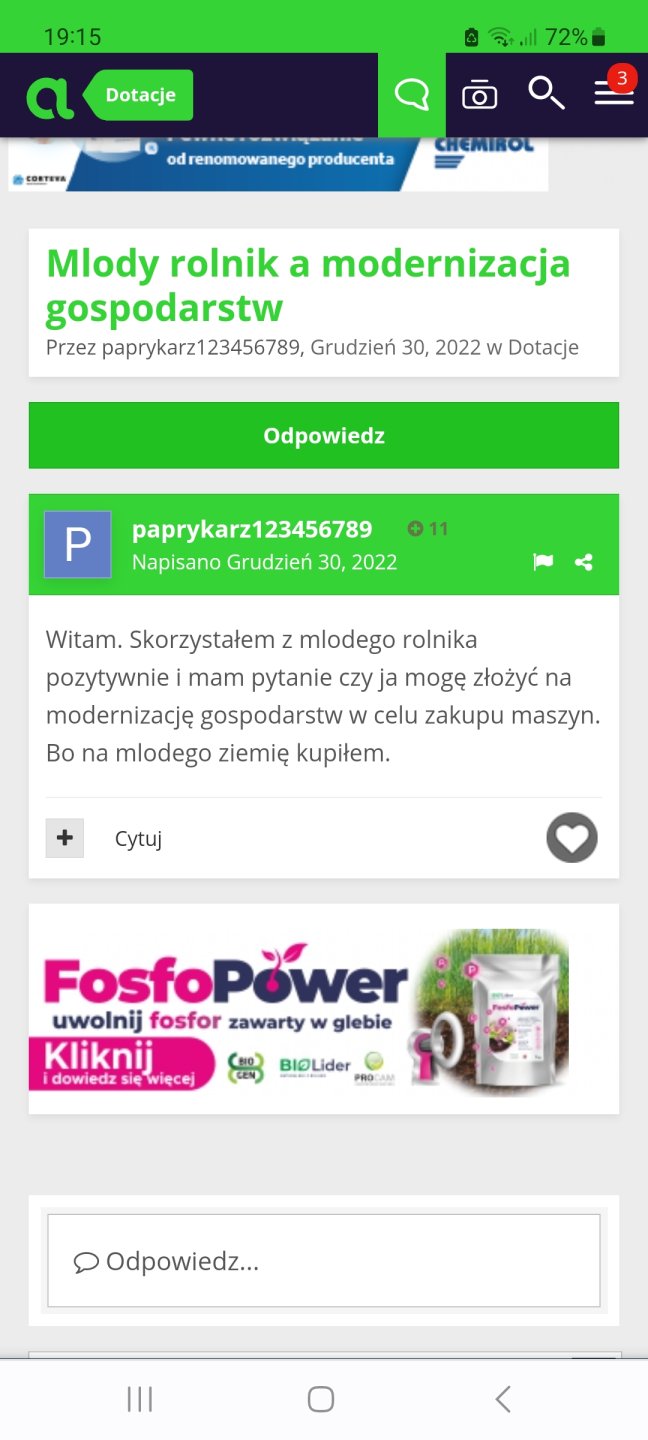Open paprykarz123456789's profile avatar
648x1440 pixels.
78,544
